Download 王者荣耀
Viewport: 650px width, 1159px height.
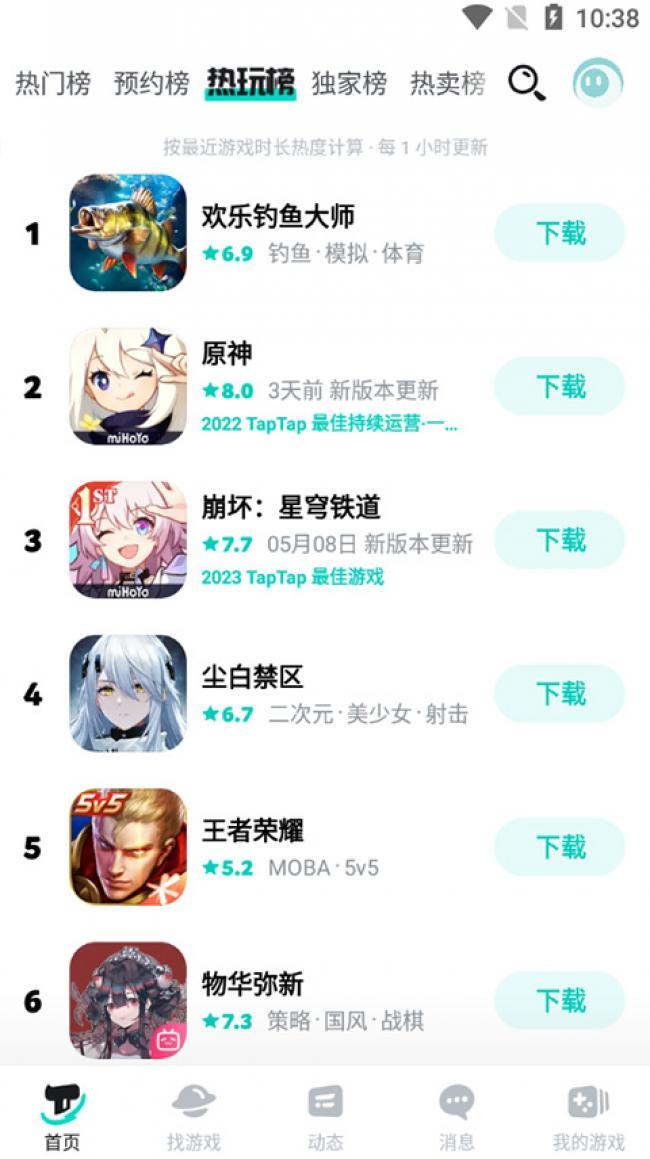[x=560, y=847]
